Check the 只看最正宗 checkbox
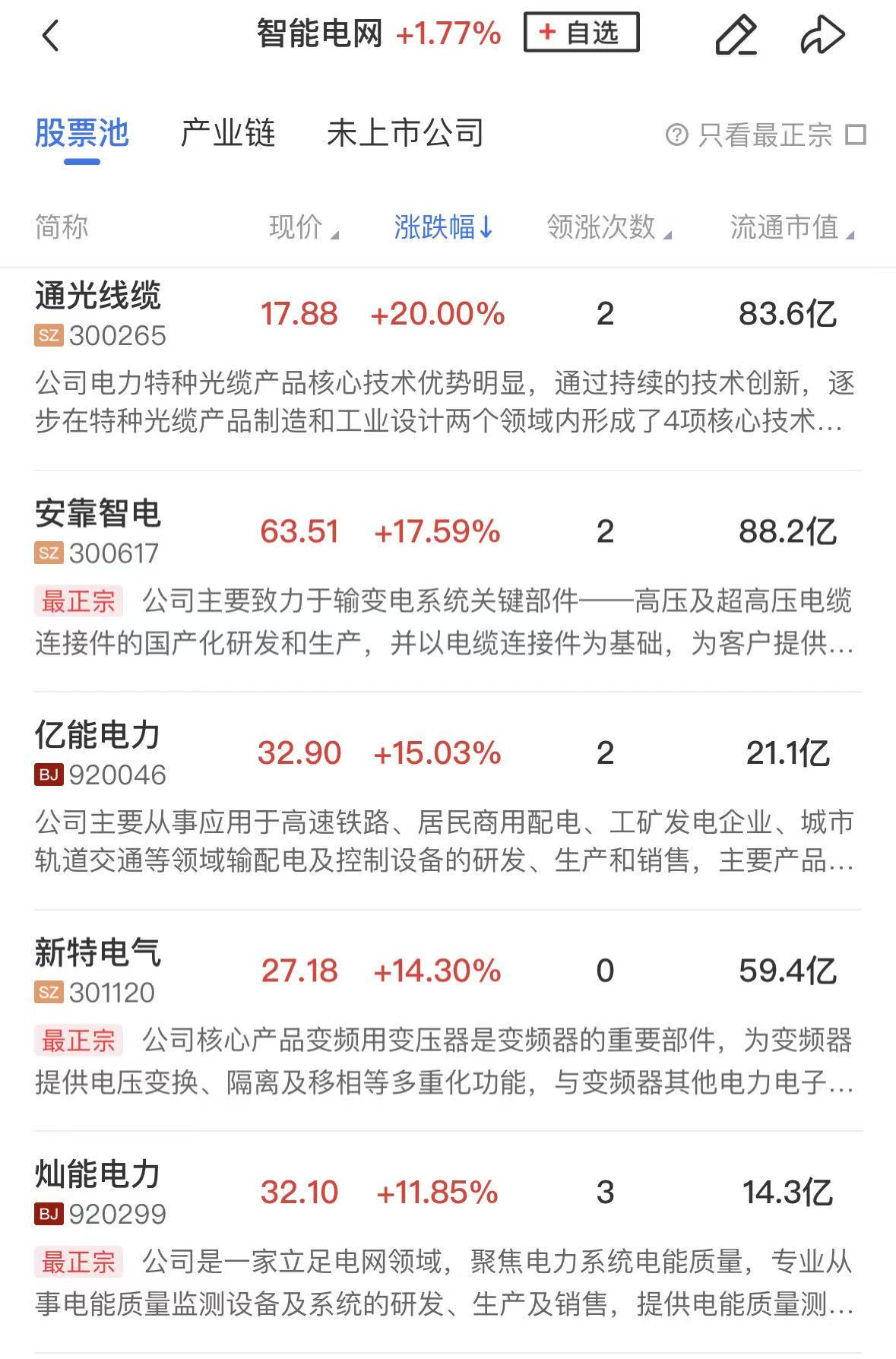896x1359 pixels. pyautogui.click(x=856, y=135)
